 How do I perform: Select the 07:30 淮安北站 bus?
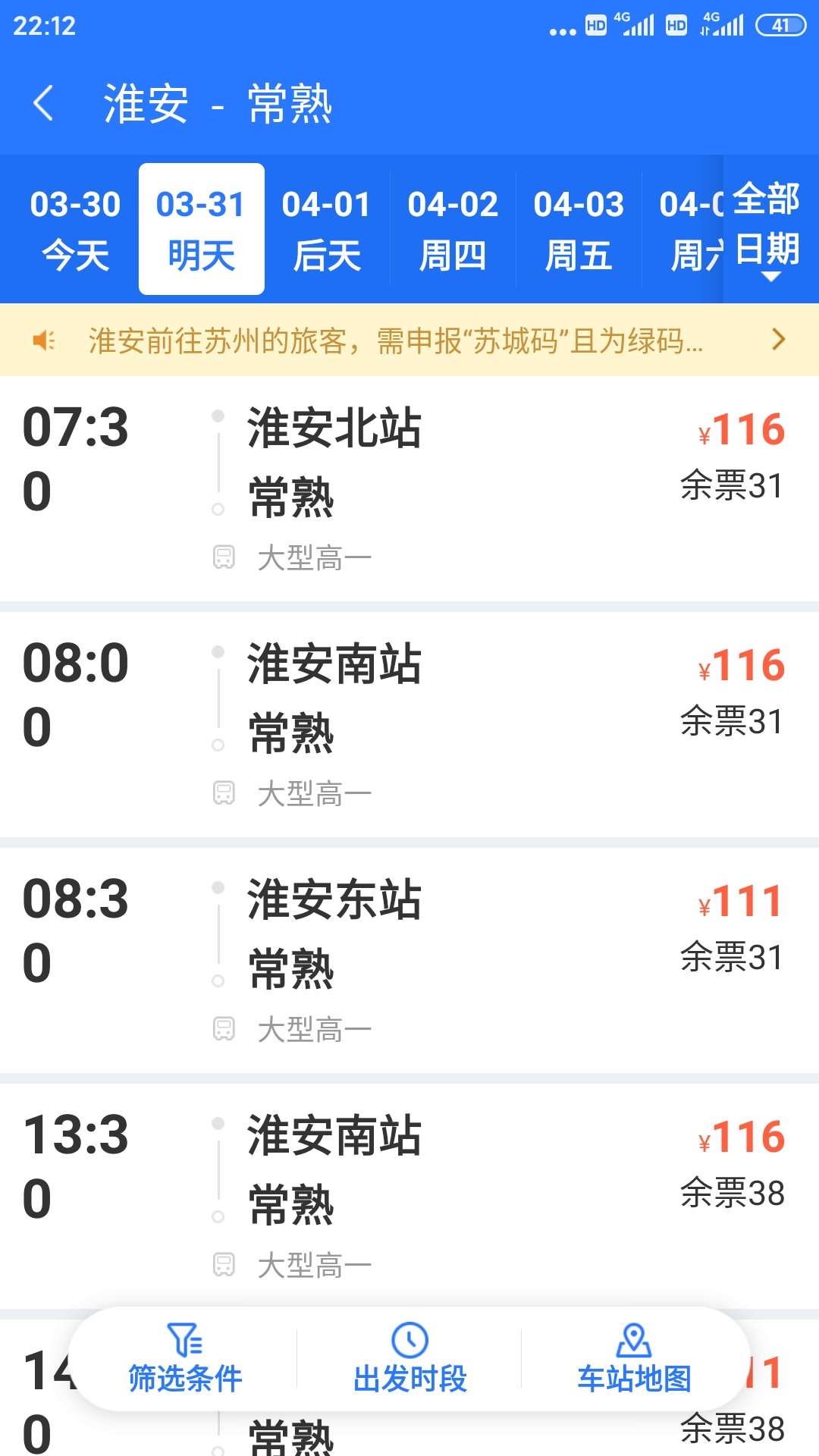pyautogui.click(x=409, y=489)
